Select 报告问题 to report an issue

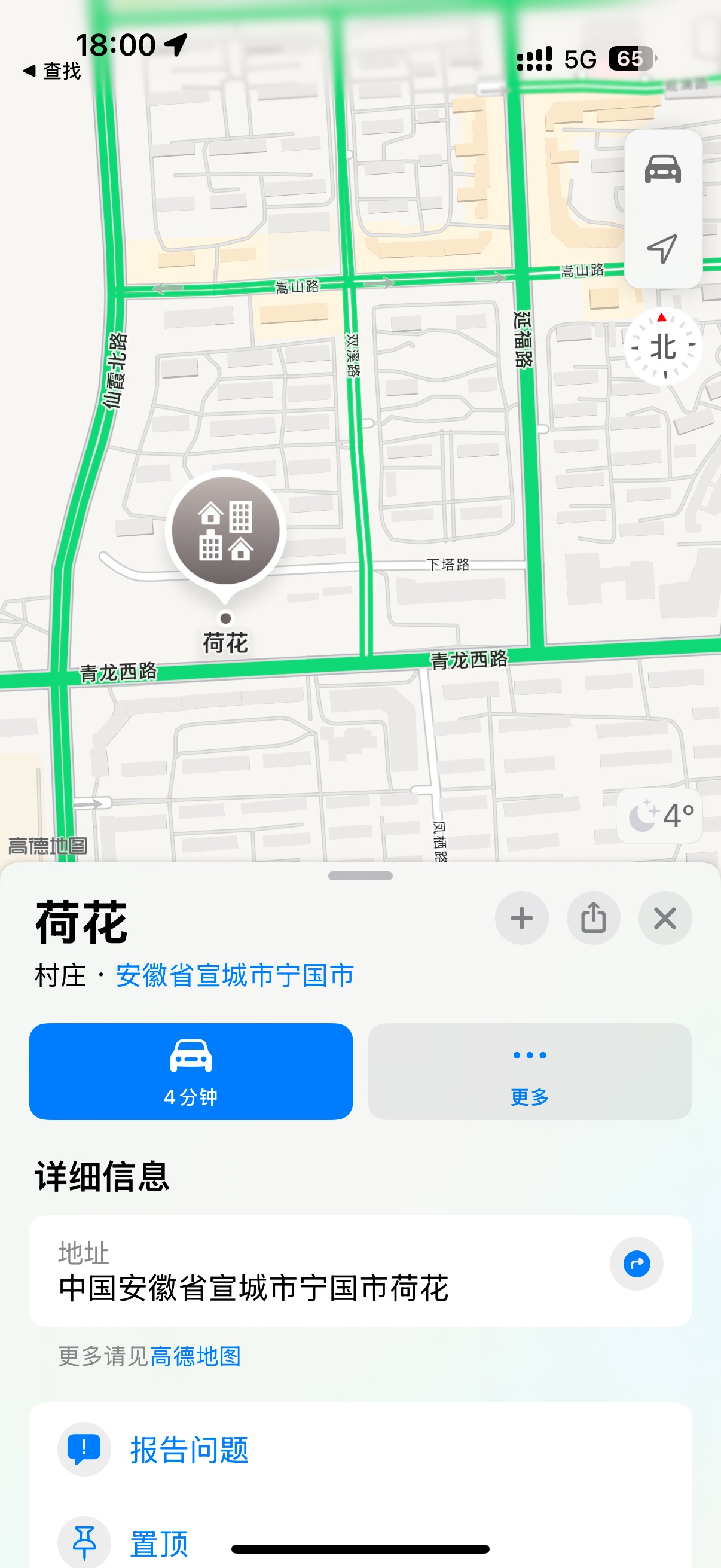click(x=188, y=1450)
